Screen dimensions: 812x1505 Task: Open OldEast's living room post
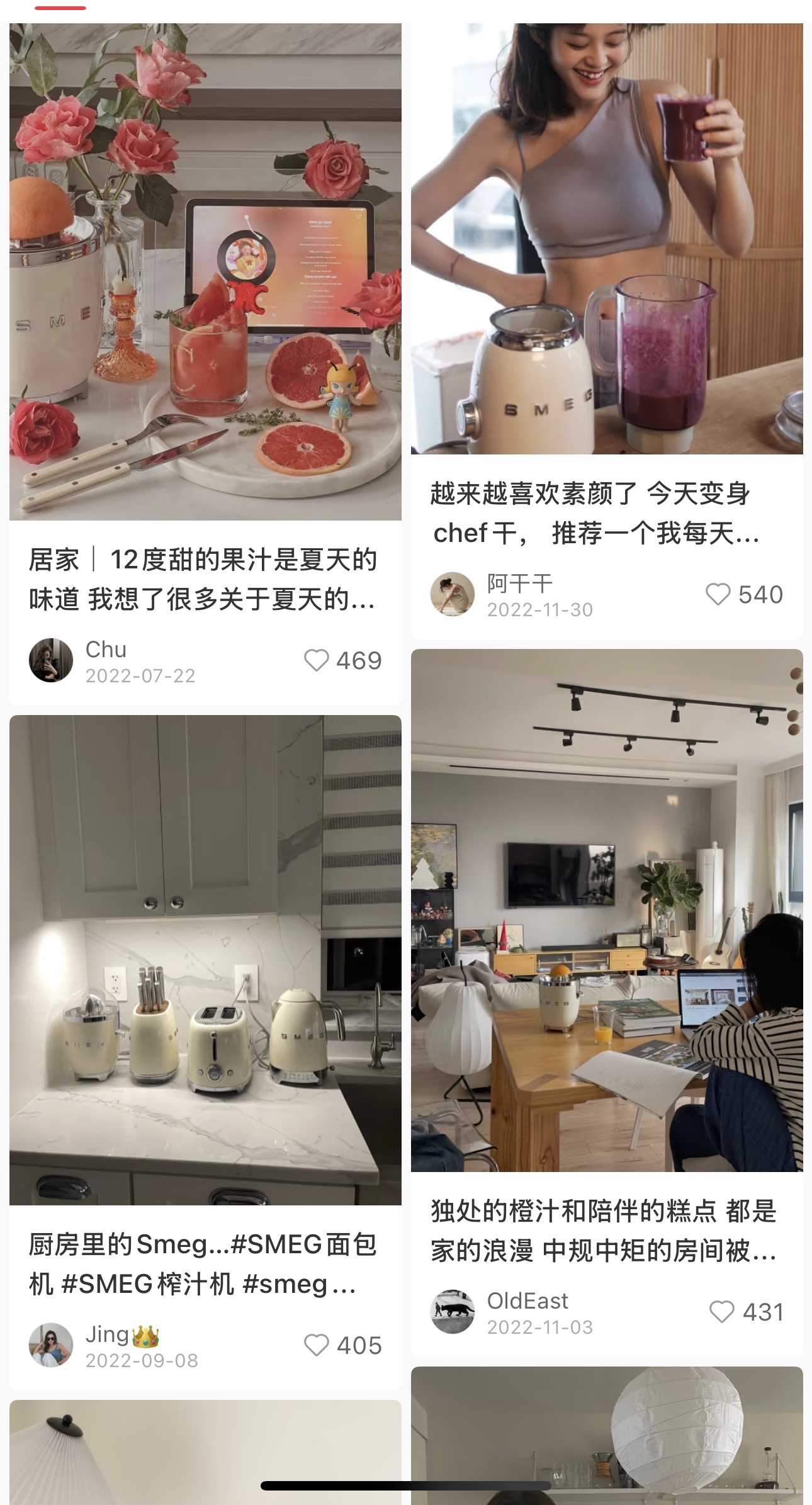607,911
